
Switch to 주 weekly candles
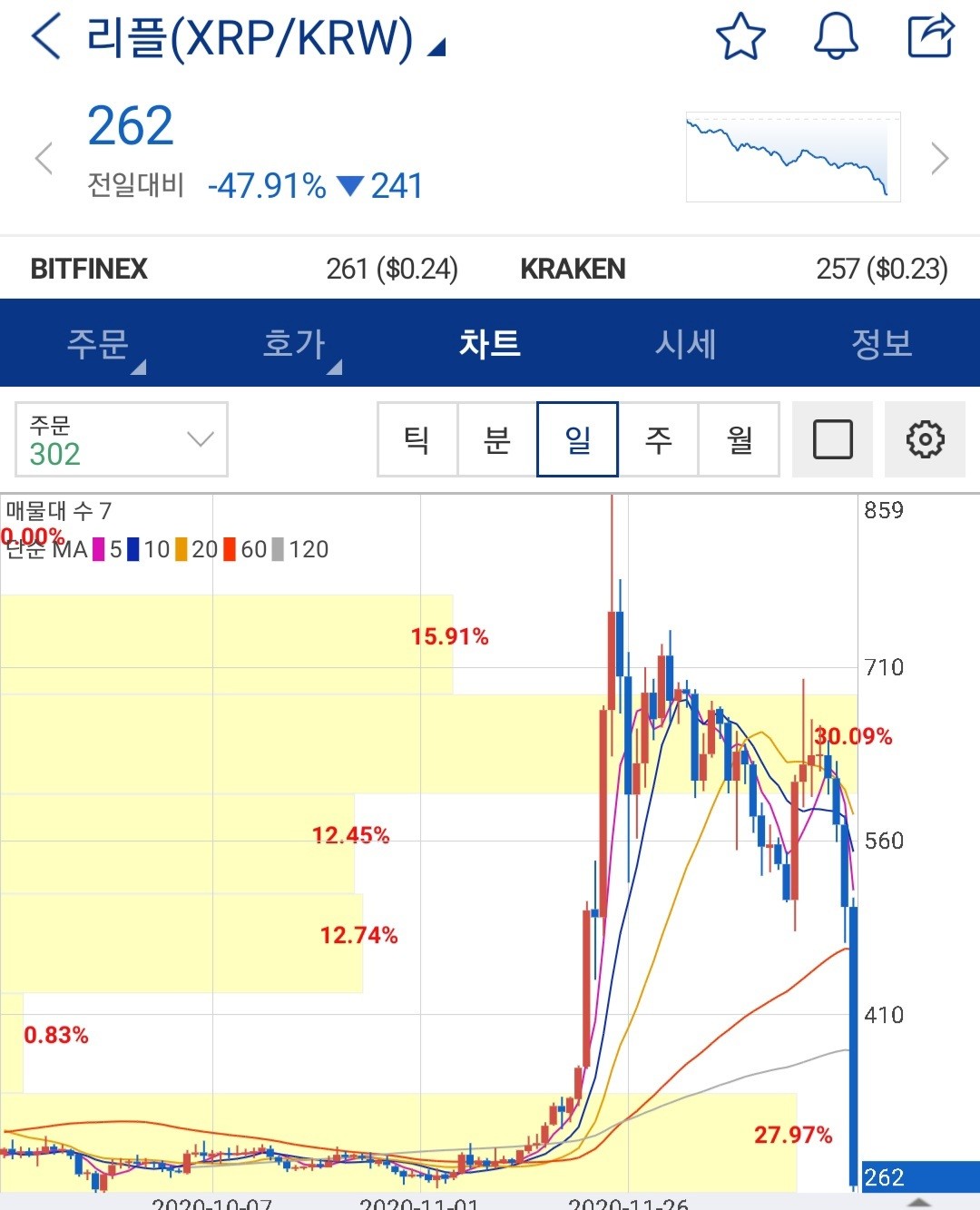(x=659, y=439)
